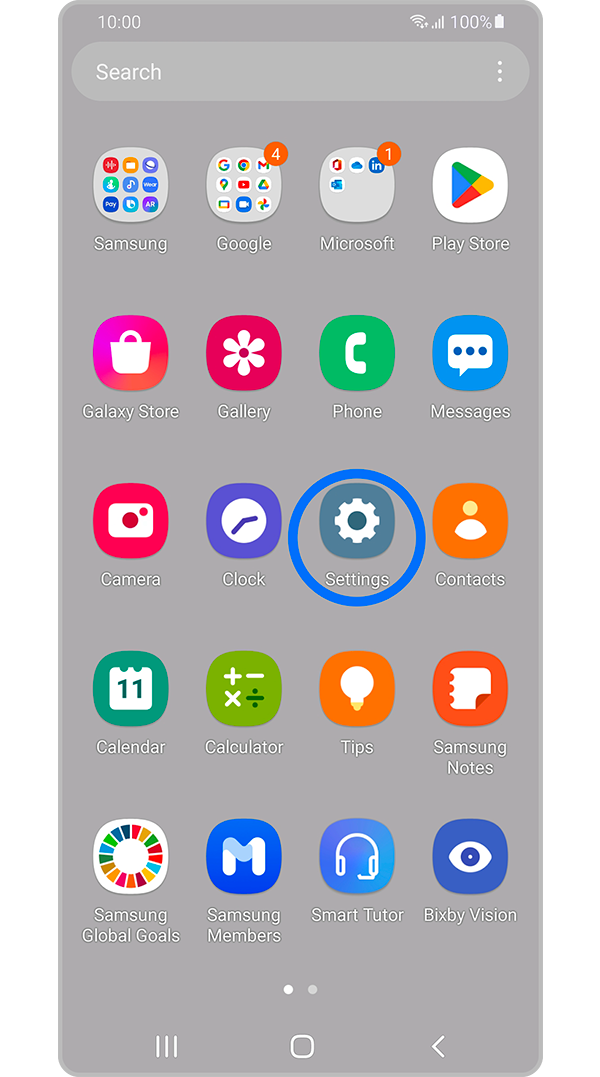The image size is (600, 1077).
Task: Launch the Calculator
Action: click(244, 689)
